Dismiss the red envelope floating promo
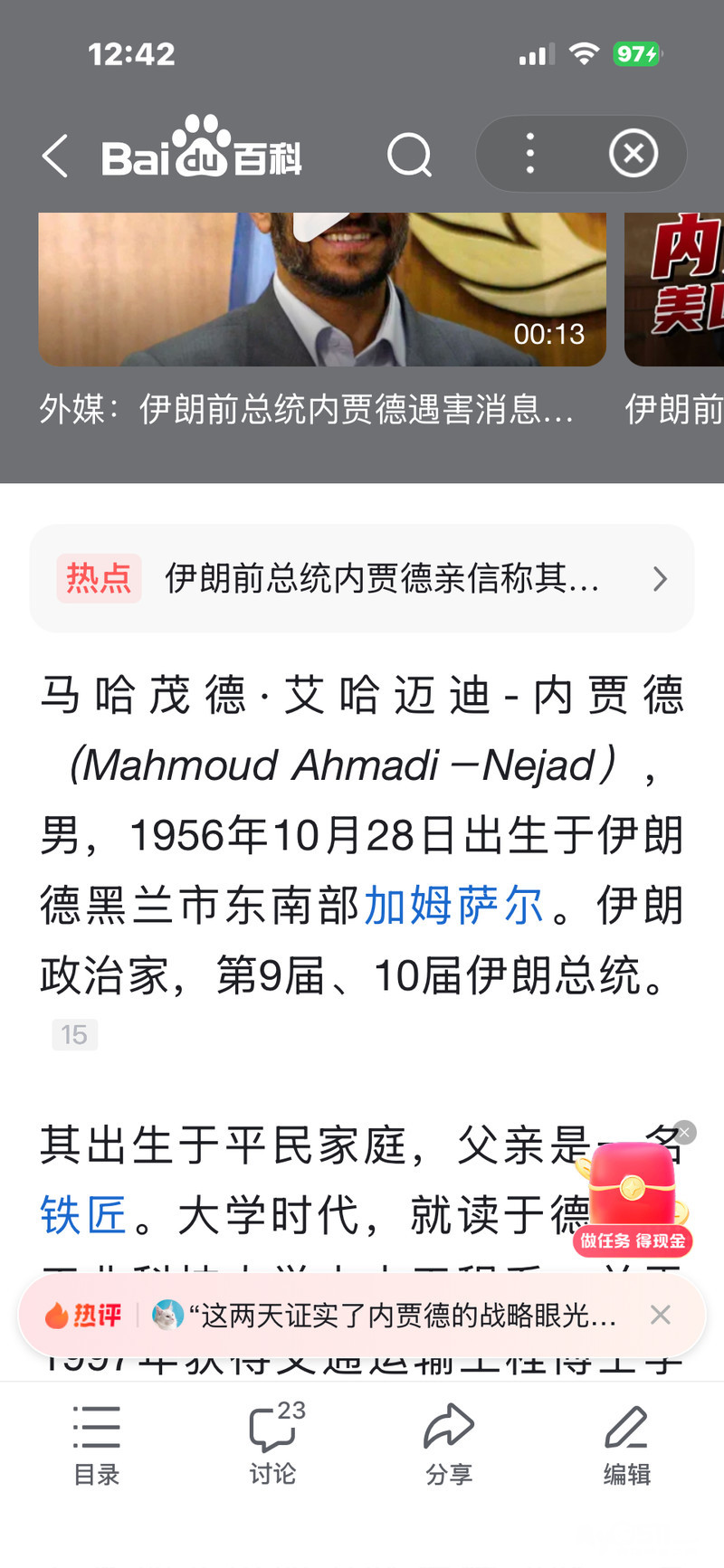Screen dimensions: 724x1568 [x=685, y=1132]
